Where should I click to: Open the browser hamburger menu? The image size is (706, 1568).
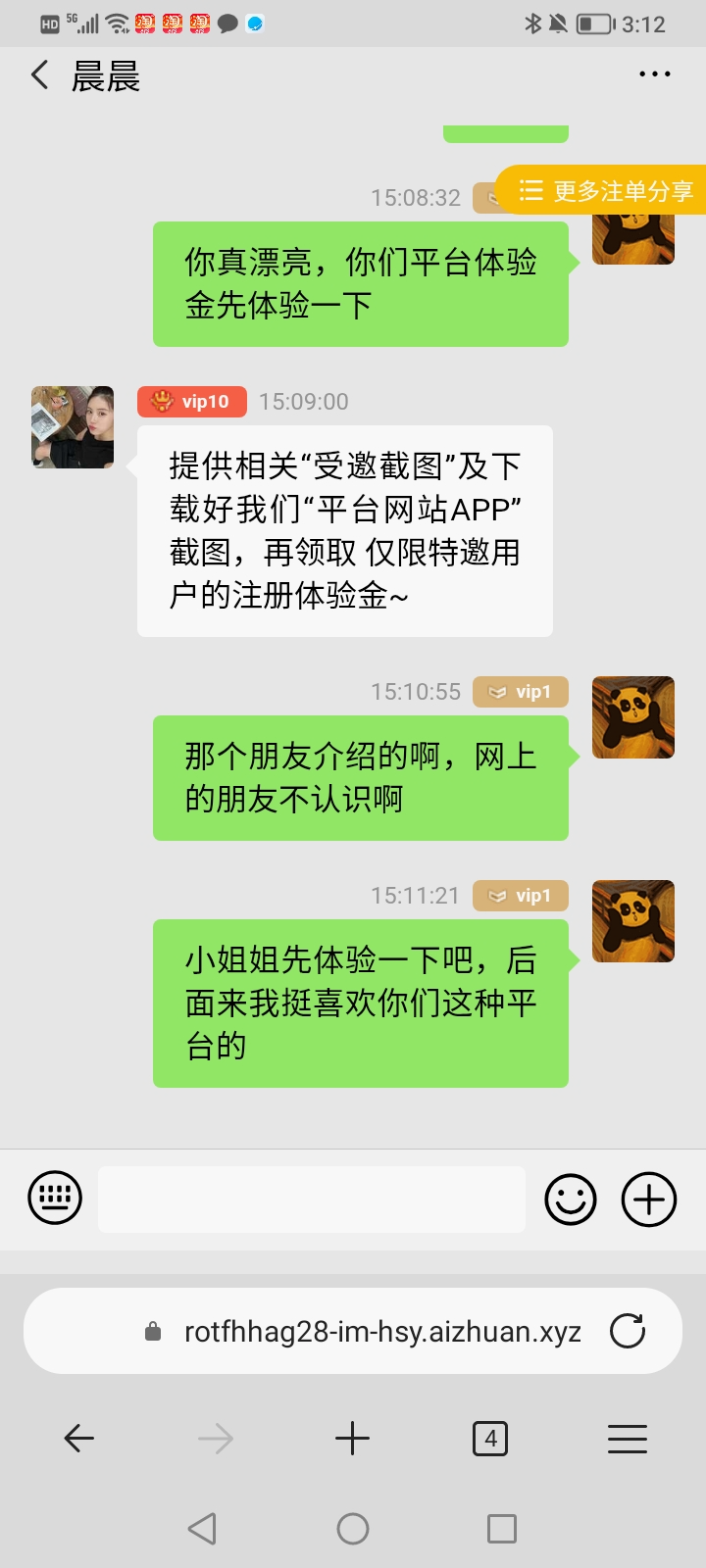point(628,1439)
